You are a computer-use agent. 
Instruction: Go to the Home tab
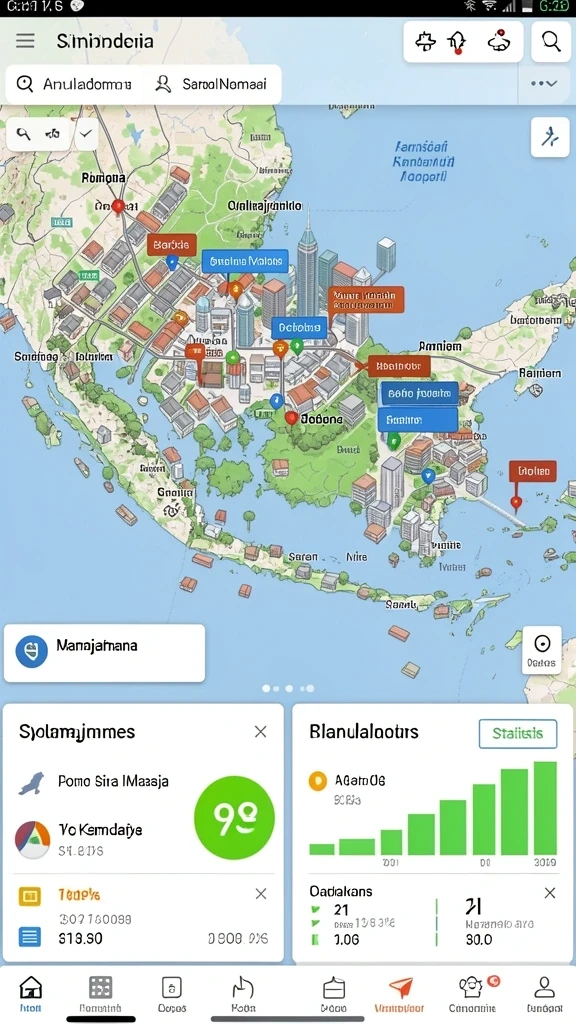click(31, 994)
